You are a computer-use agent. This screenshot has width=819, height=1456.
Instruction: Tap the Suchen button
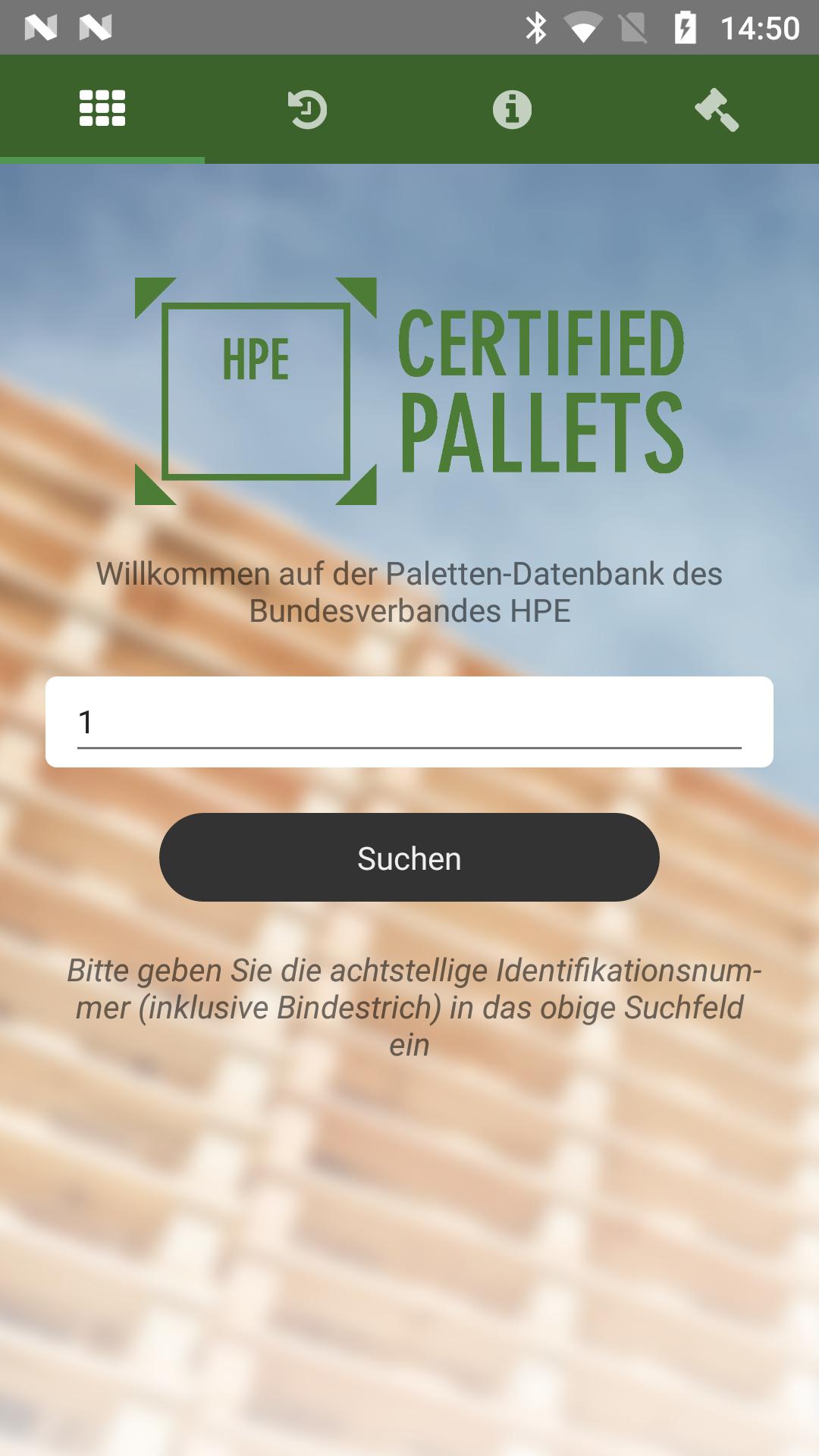409,858
